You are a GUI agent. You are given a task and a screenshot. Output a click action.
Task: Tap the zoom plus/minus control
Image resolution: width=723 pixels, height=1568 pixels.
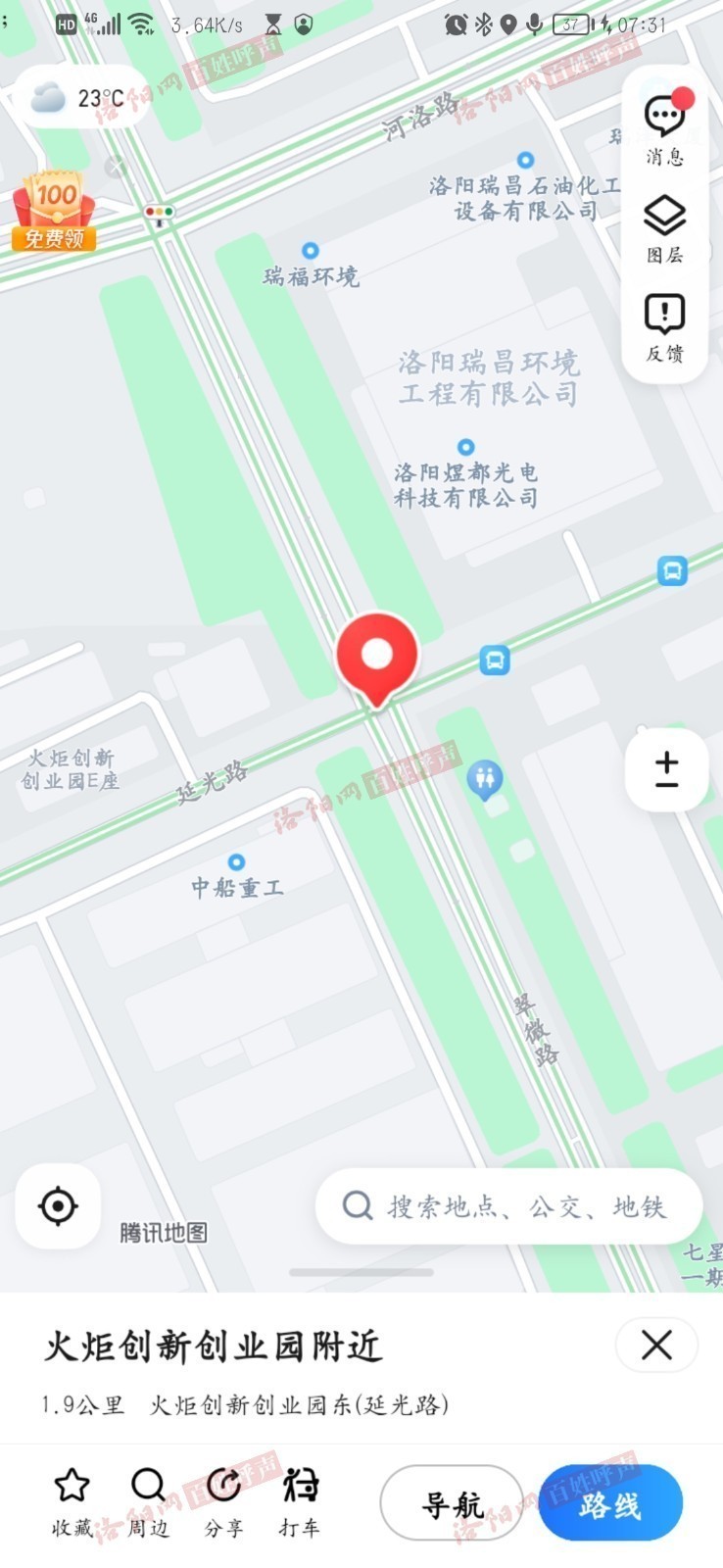click(x=666, y=770)
